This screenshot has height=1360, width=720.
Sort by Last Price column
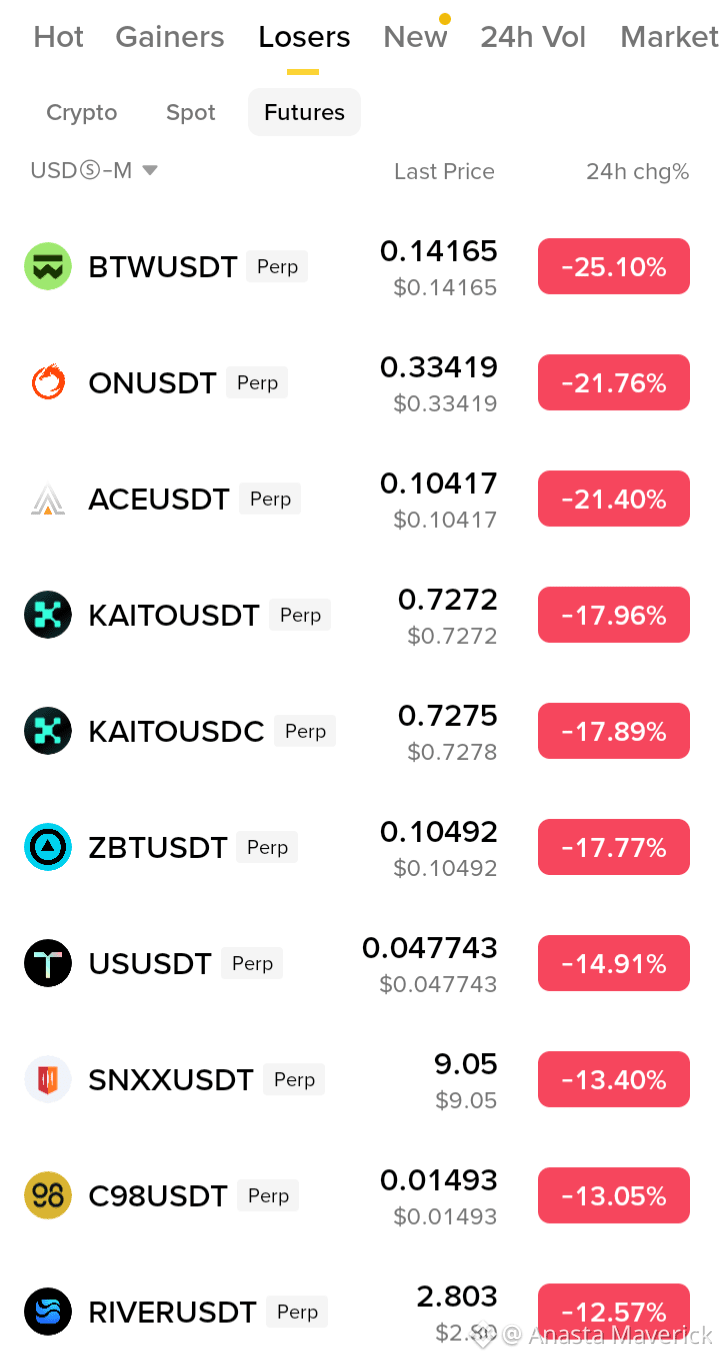pyautogui.click(x=444, y=172)
